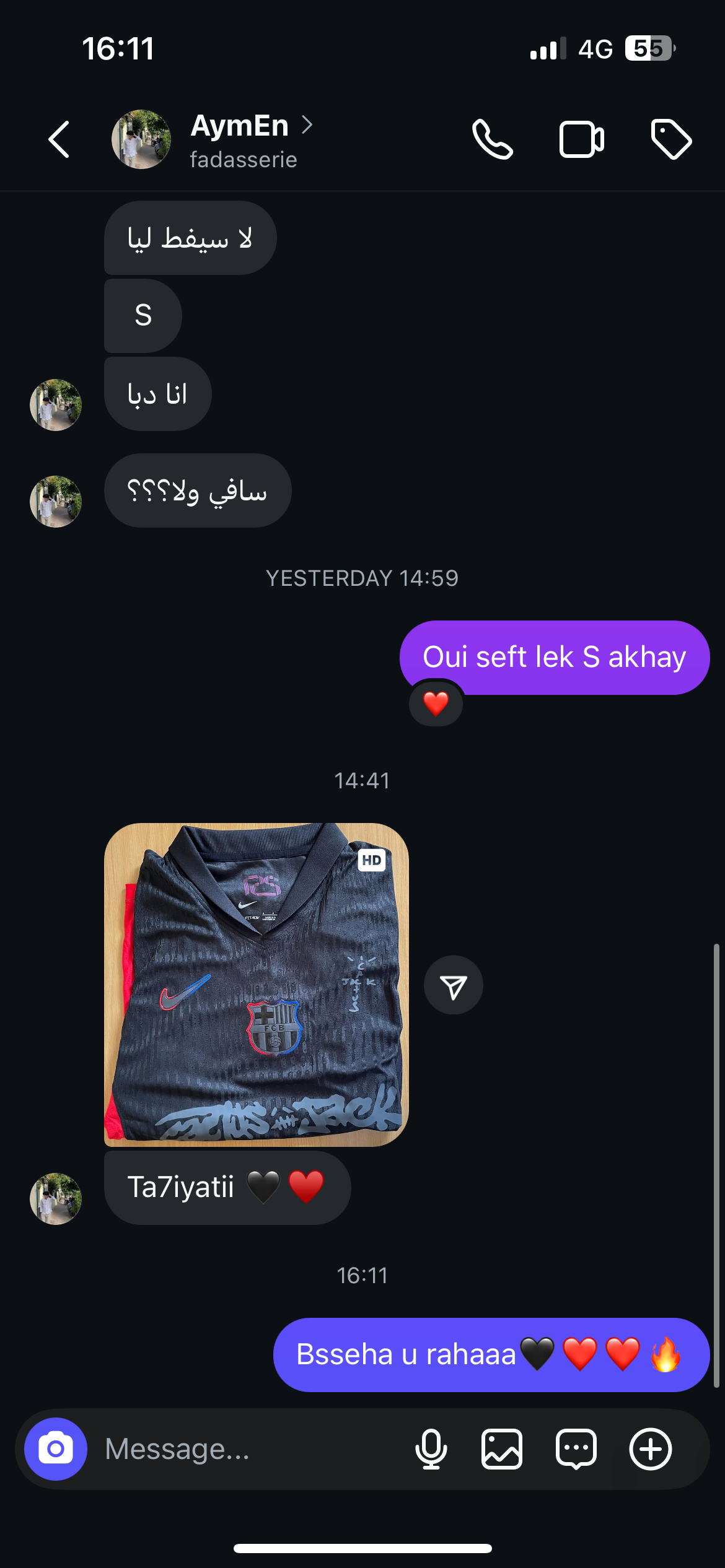Open the black Barcelona jersey photo
Screen dimensions: 725x1568
pos(256,985)
